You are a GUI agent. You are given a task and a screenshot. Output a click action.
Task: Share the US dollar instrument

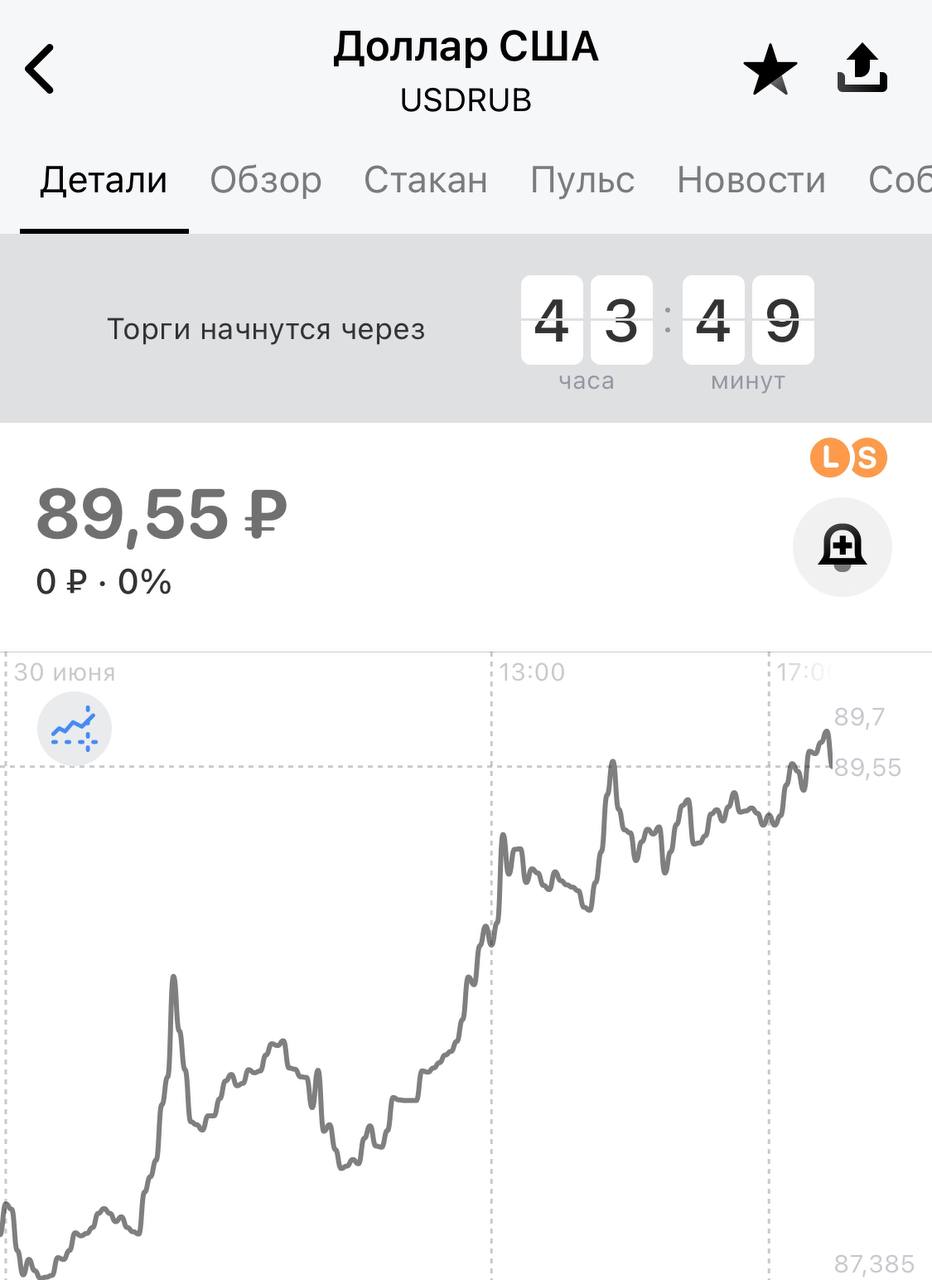(862, 71)
